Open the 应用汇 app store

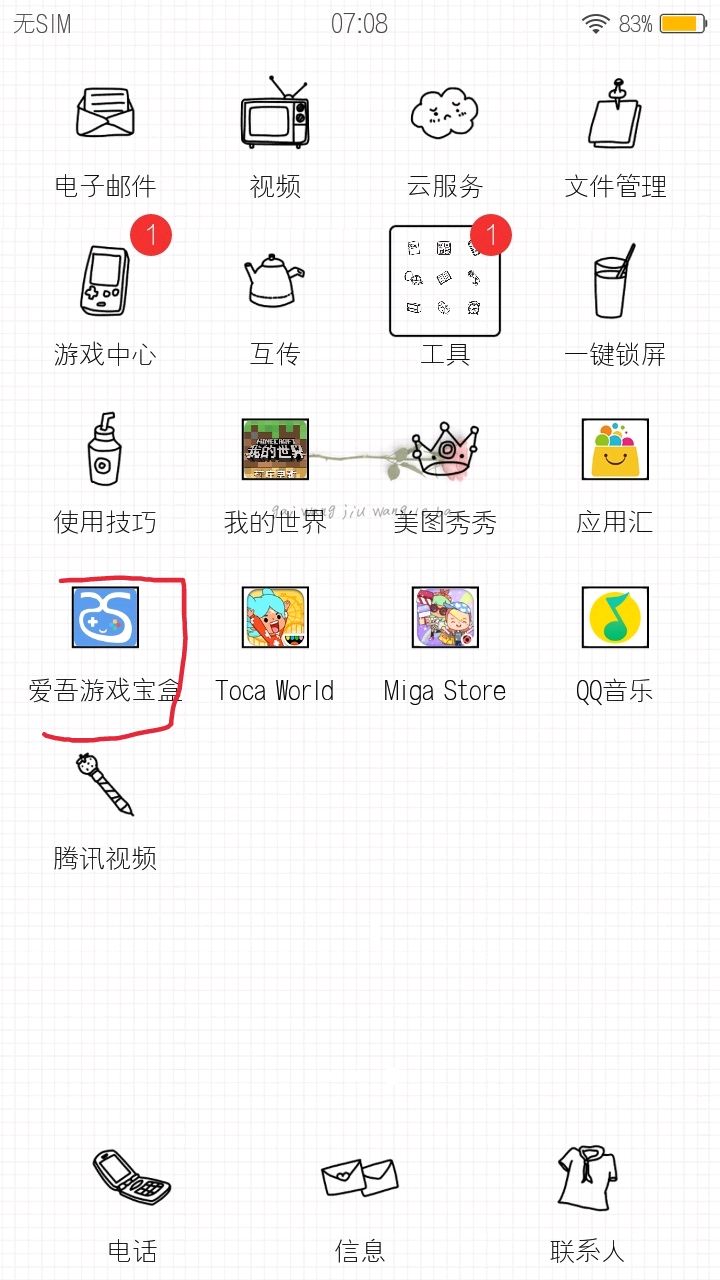pyautogui.click(x=615, y=449)
